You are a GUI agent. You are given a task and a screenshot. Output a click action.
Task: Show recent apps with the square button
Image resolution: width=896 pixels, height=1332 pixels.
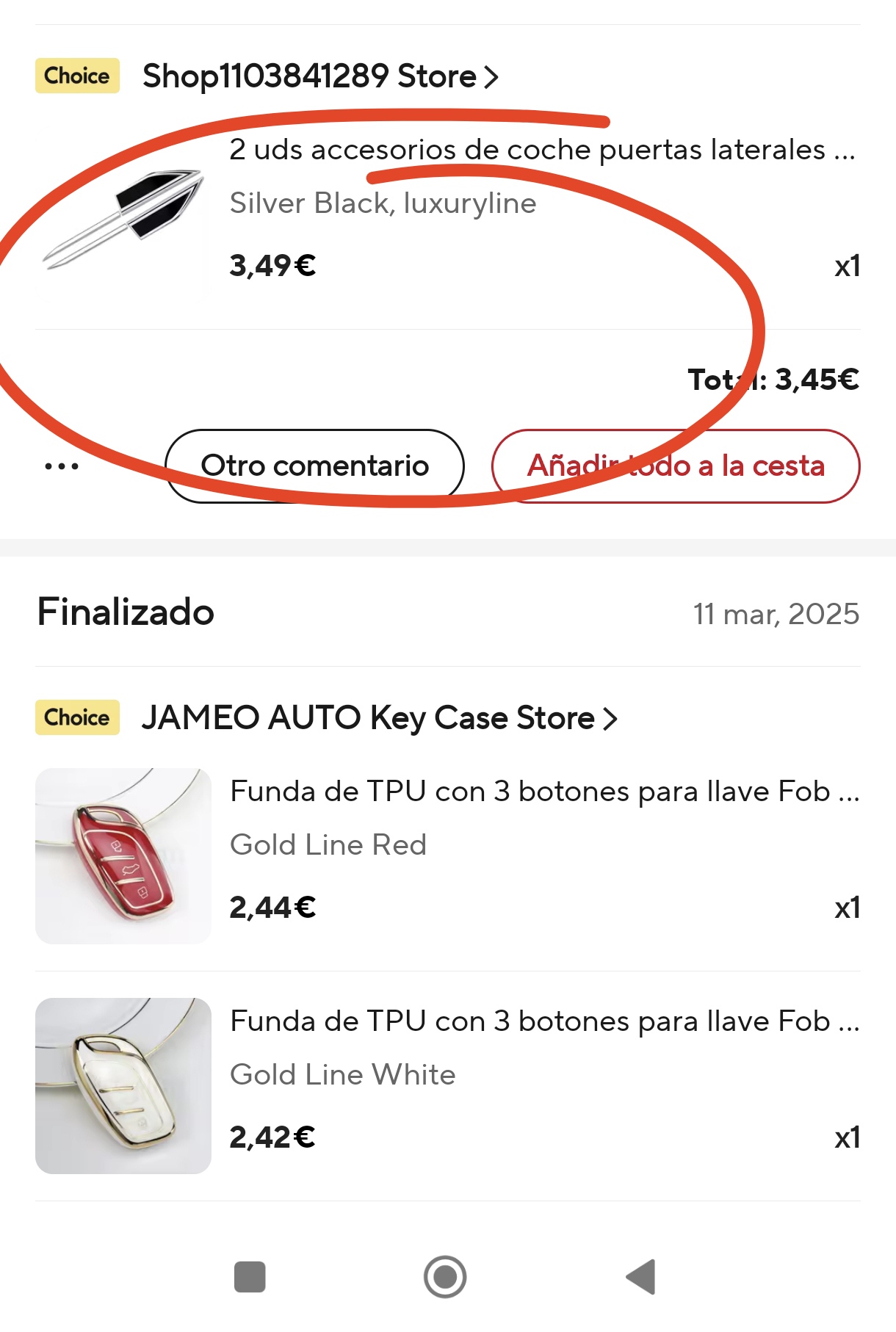pos(250,1277)
